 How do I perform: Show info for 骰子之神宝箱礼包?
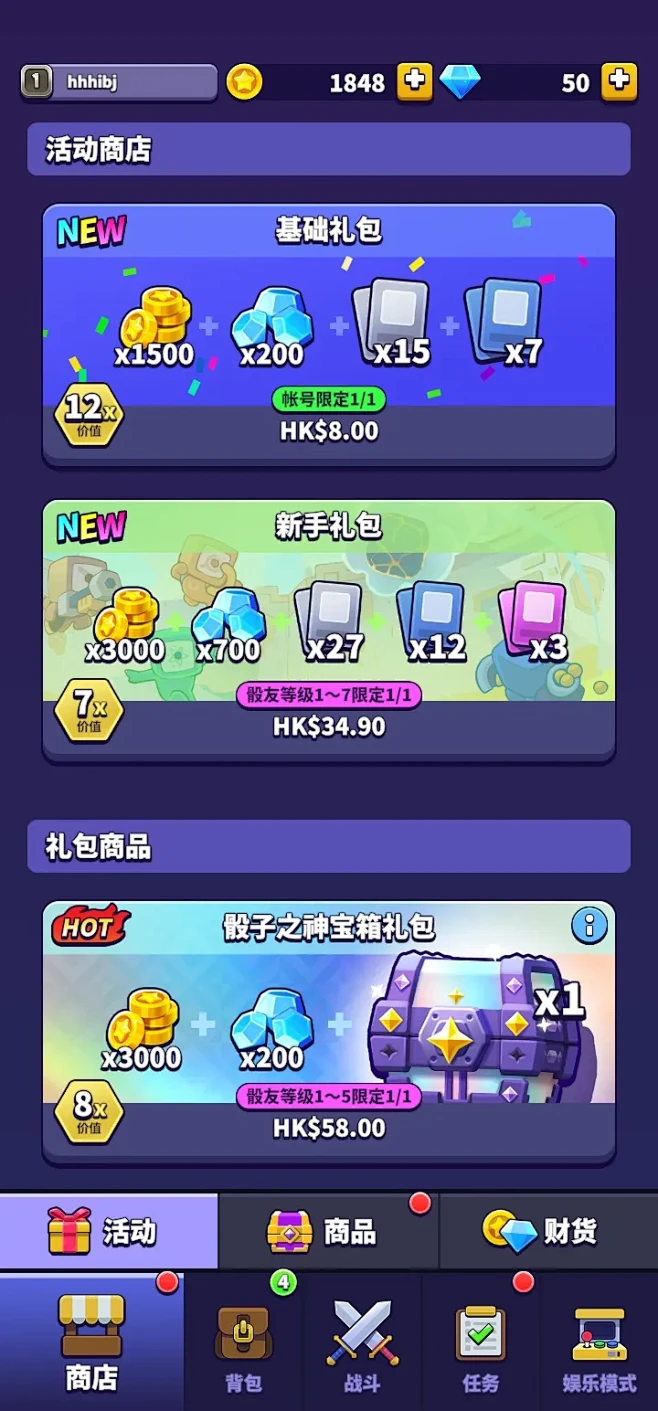coord(589,926)
